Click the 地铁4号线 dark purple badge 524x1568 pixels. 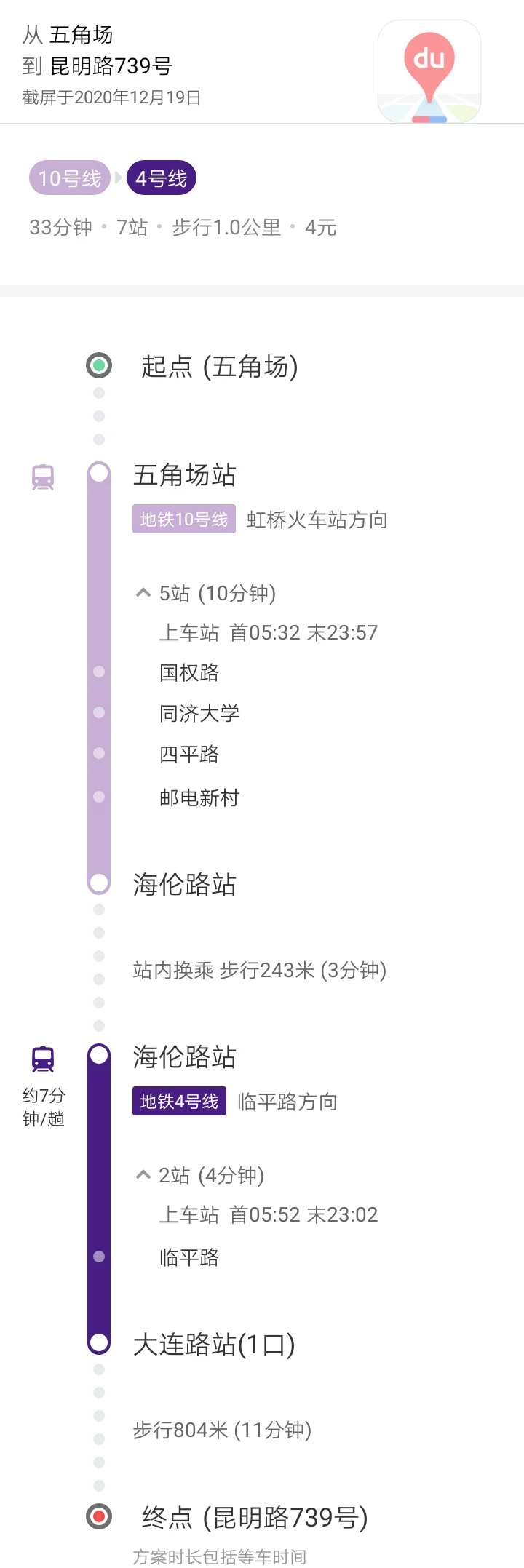pos(179,1102)
